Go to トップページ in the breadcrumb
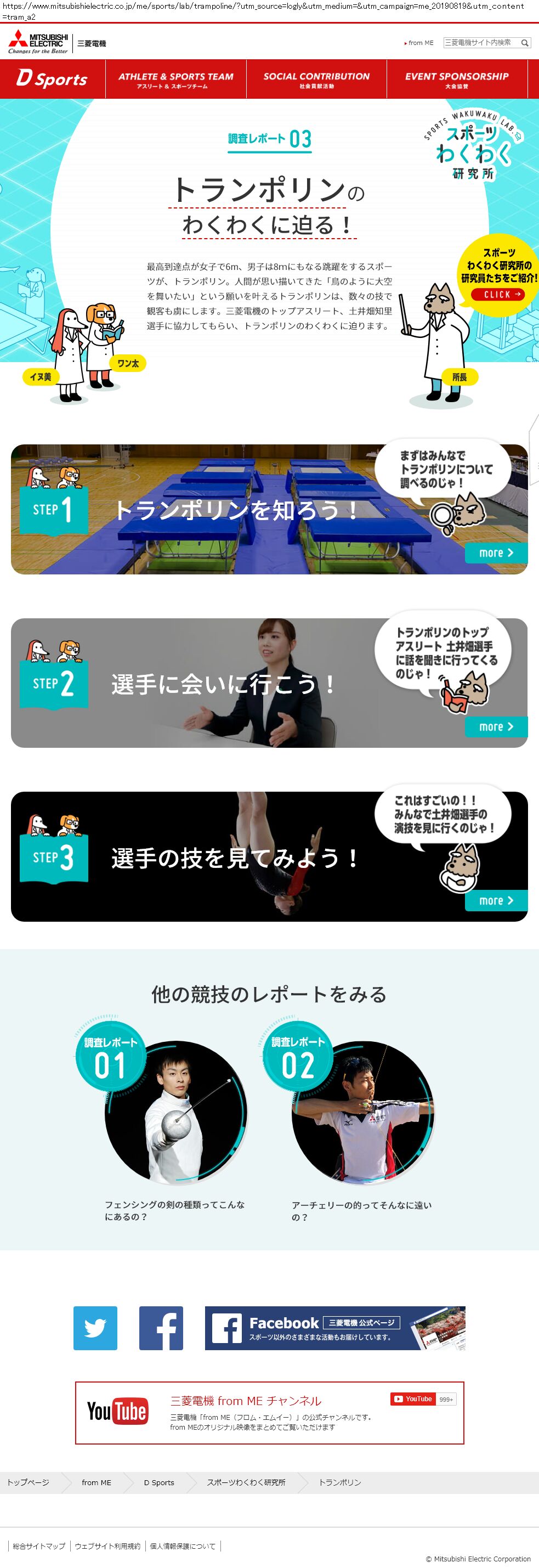Image resolution: width=539 pixels, height=1568 pixels. [28, 1482]
